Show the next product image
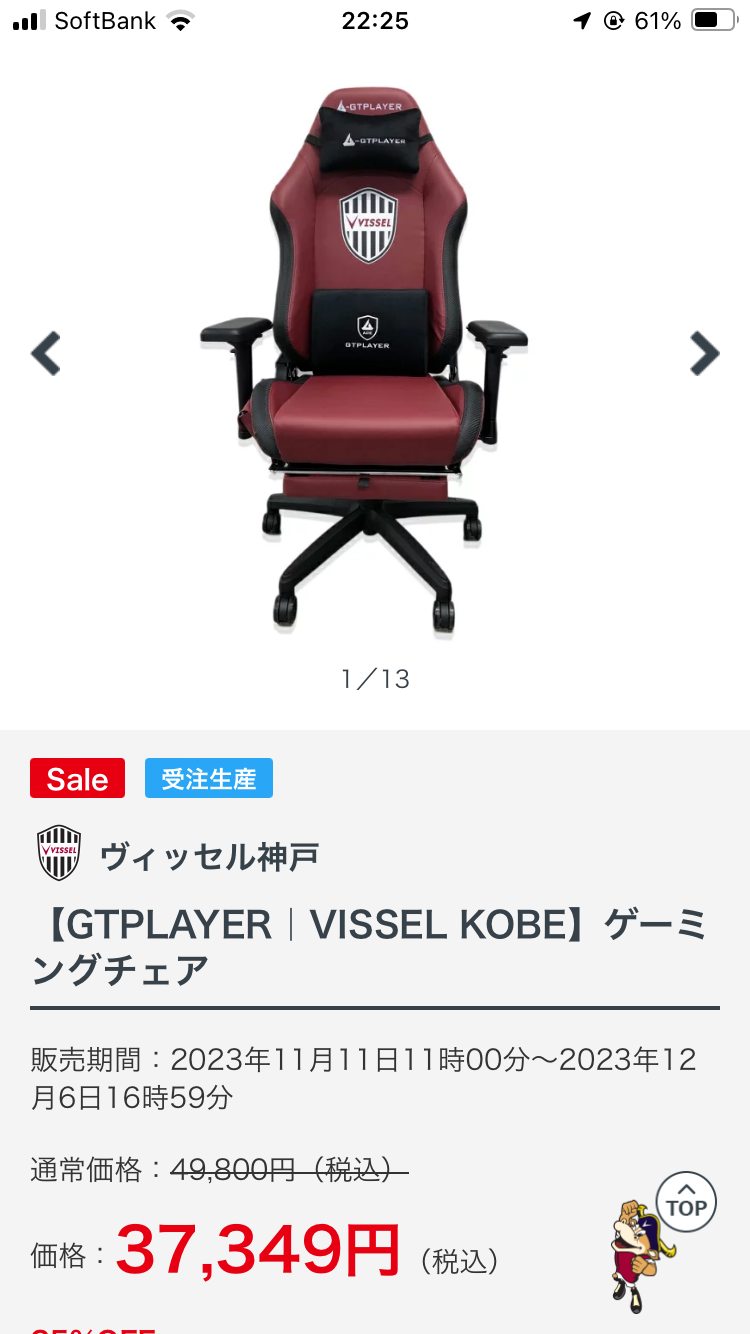Screen dimensions: 750x1334 click(x=704, y=353)
